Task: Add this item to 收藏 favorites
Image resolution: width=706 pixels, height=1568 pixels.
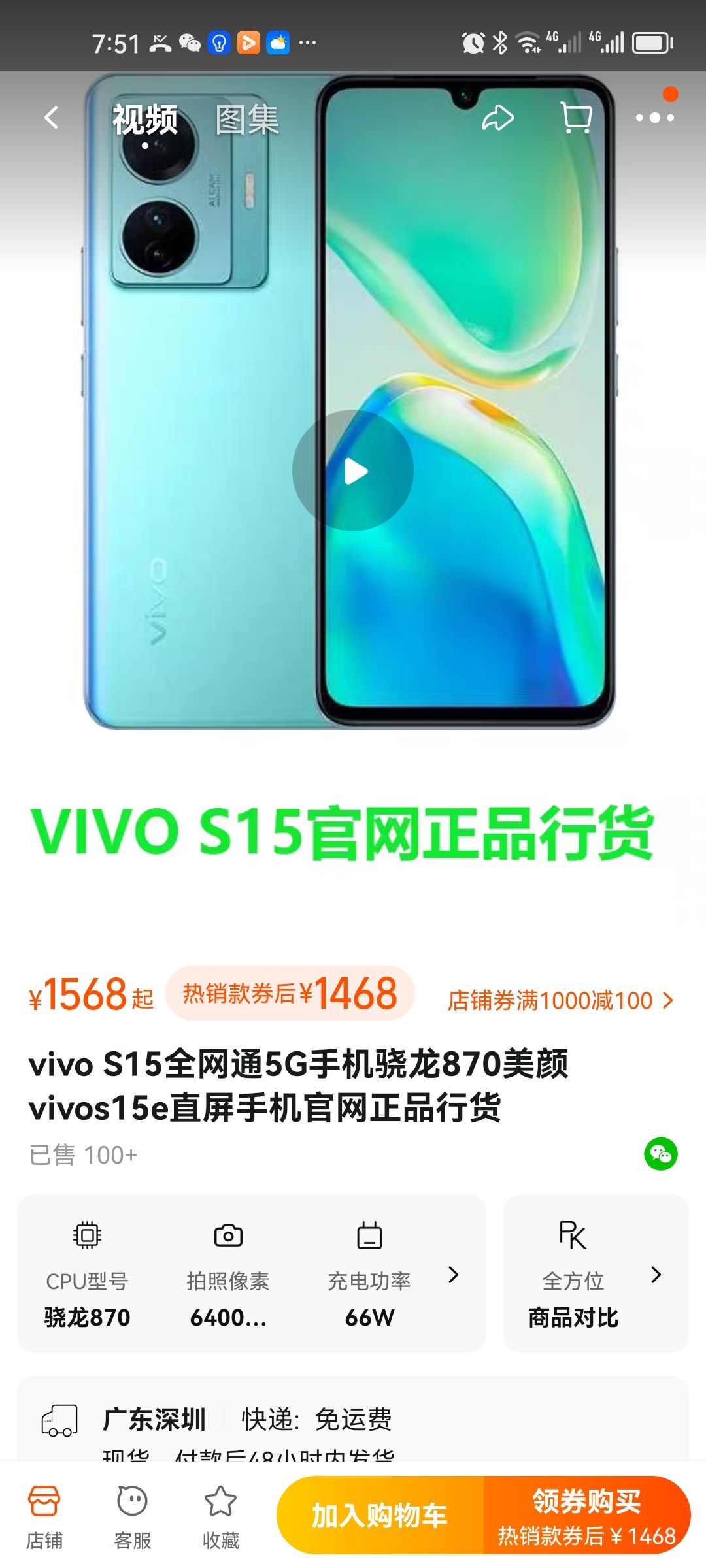Action: (x=220, y=1516)
